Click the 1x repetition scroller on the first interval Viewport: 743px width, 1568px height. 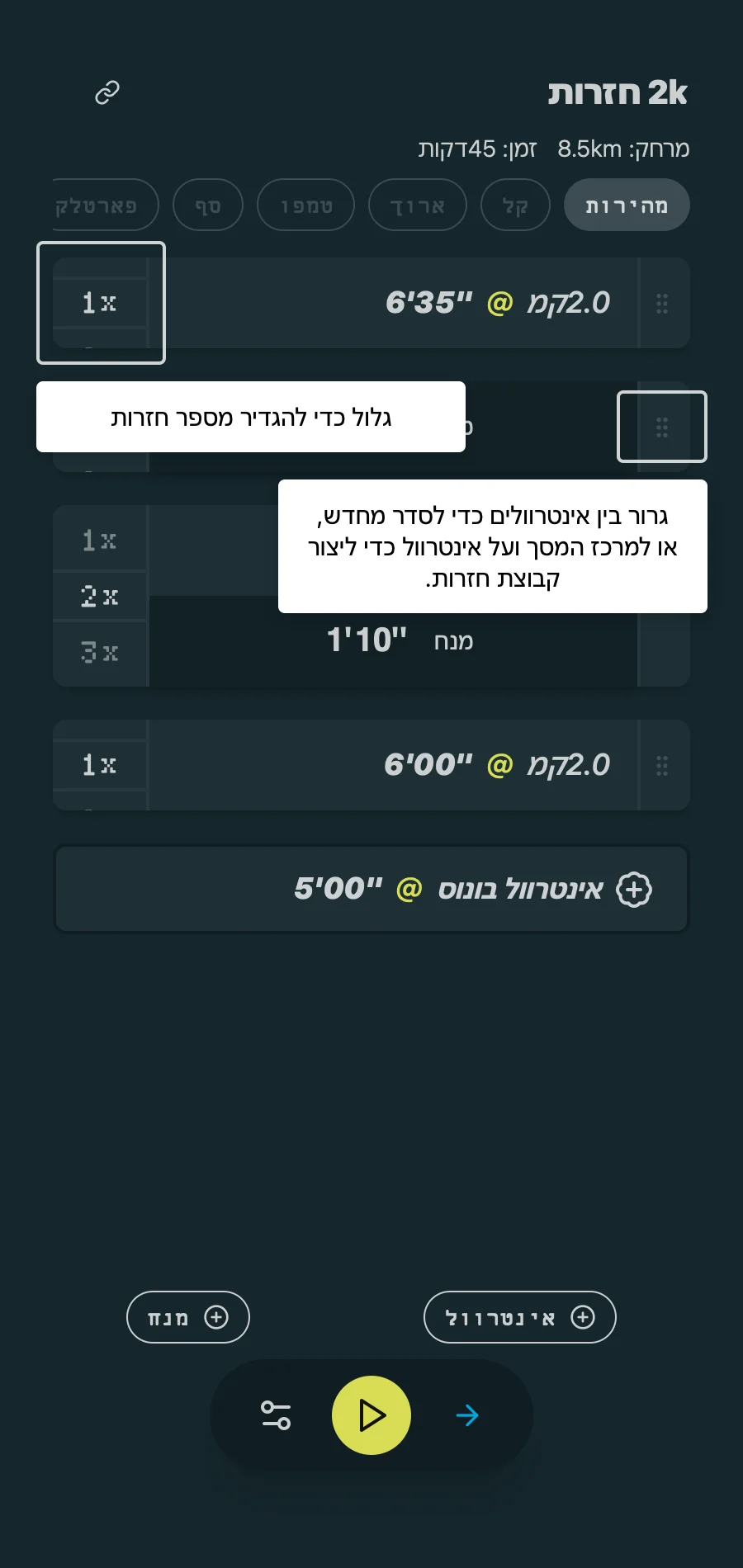tap(99, 304)
